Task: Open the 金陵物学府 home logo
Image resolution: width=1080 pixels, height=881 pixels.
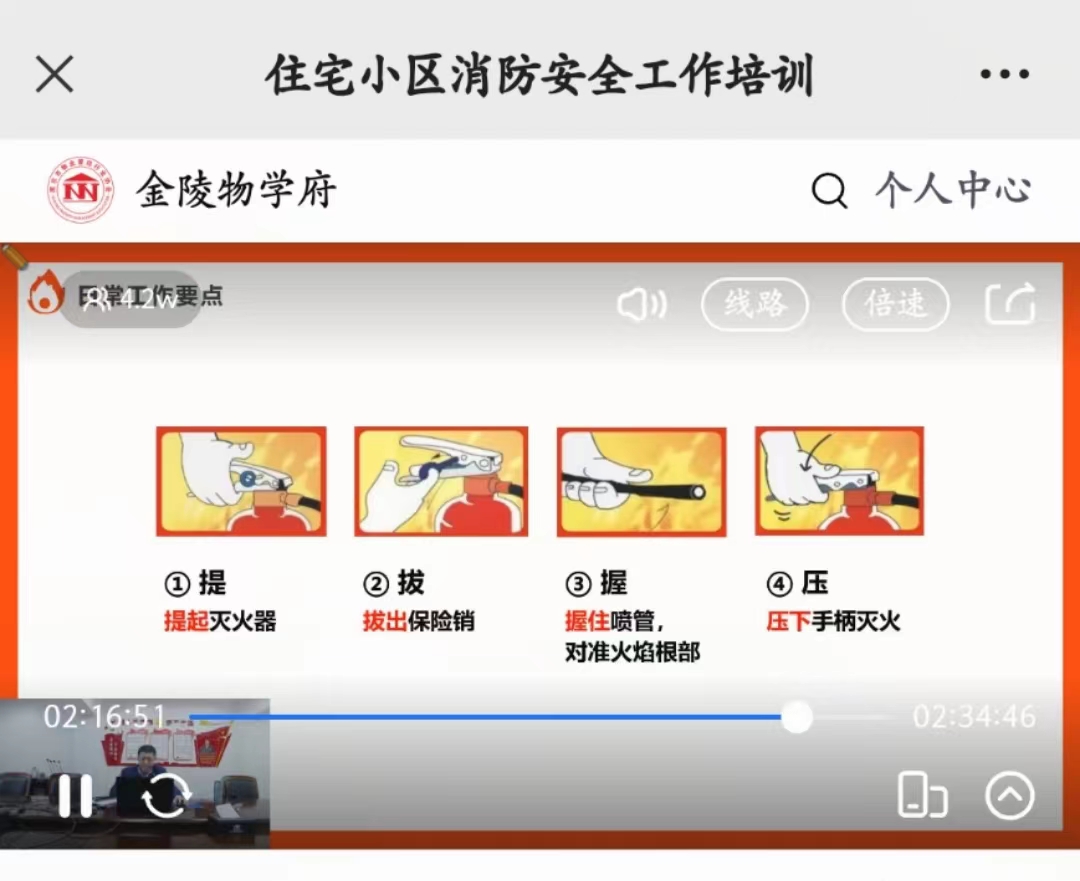Action: click(x=81, y=190)
